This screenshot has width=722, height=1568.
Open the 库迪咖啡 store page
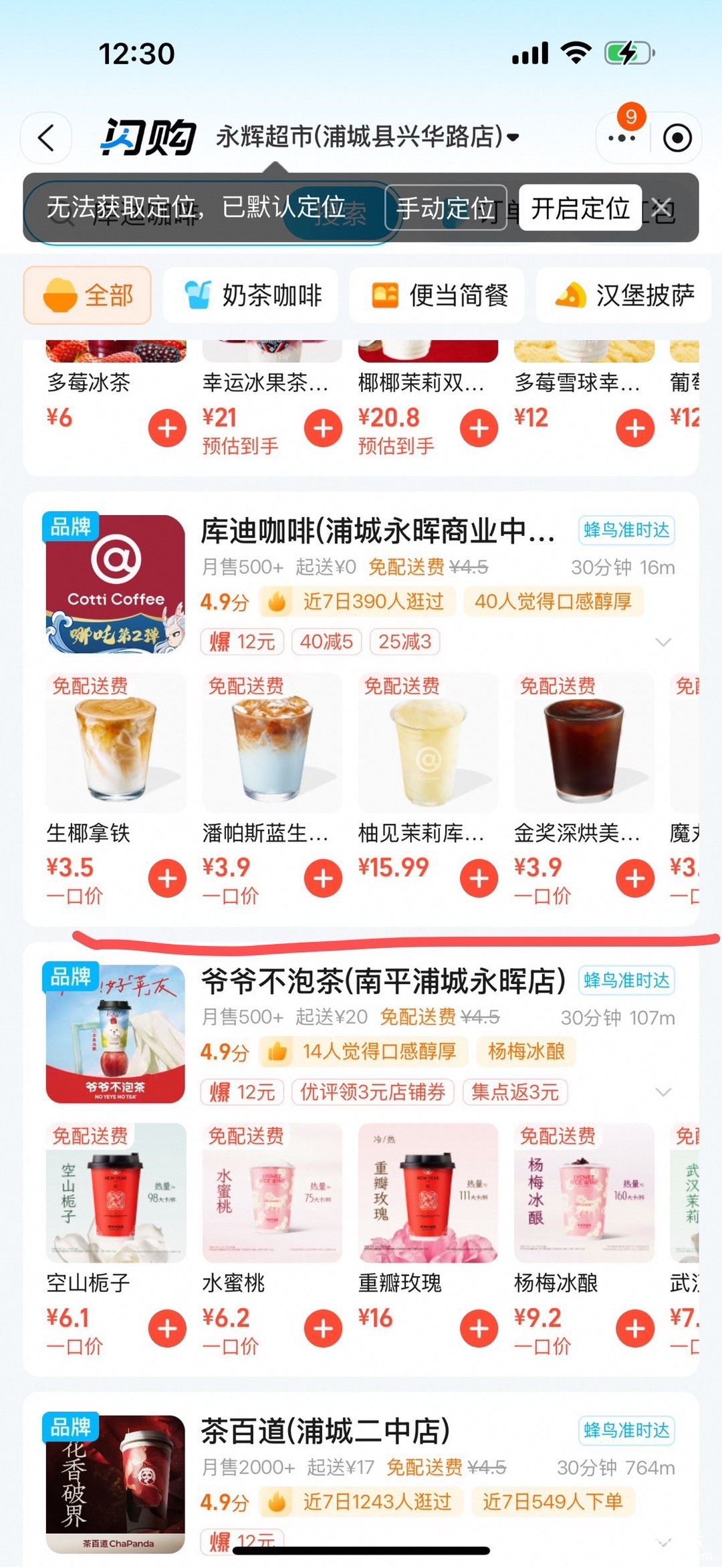click(378, 531)
